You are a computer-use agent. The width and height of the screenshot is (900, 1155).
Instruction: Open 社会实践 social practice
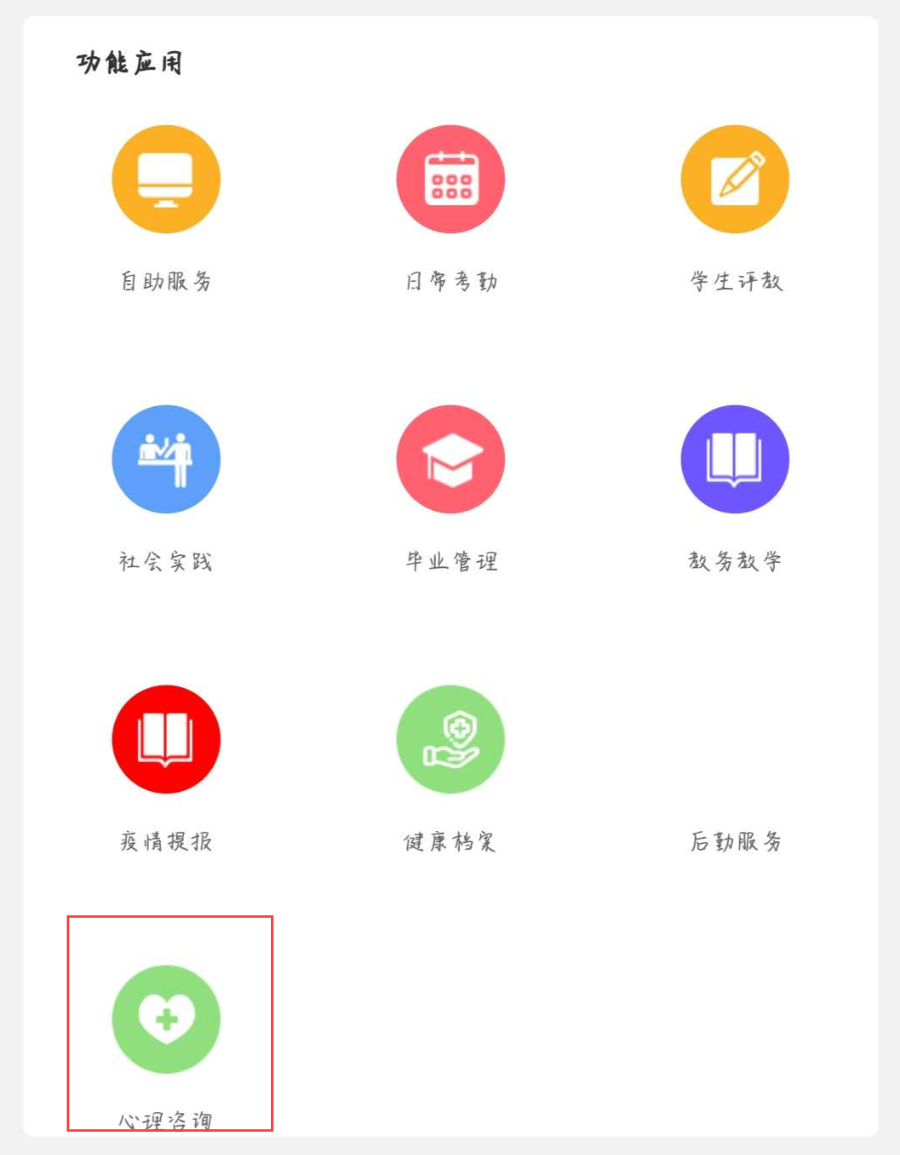coord(166,460)
